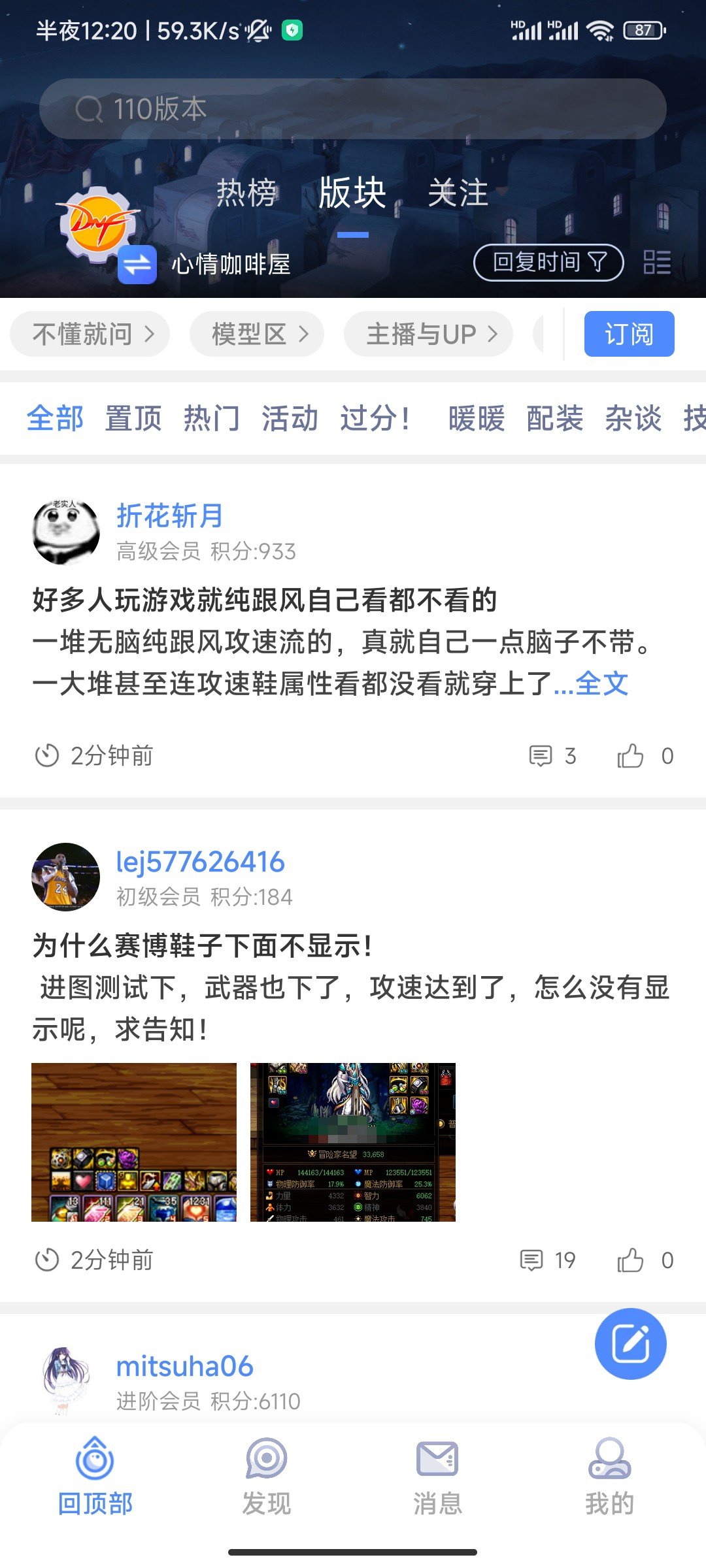Subscribe with the 订阅 button

click(x=629, y=335)
